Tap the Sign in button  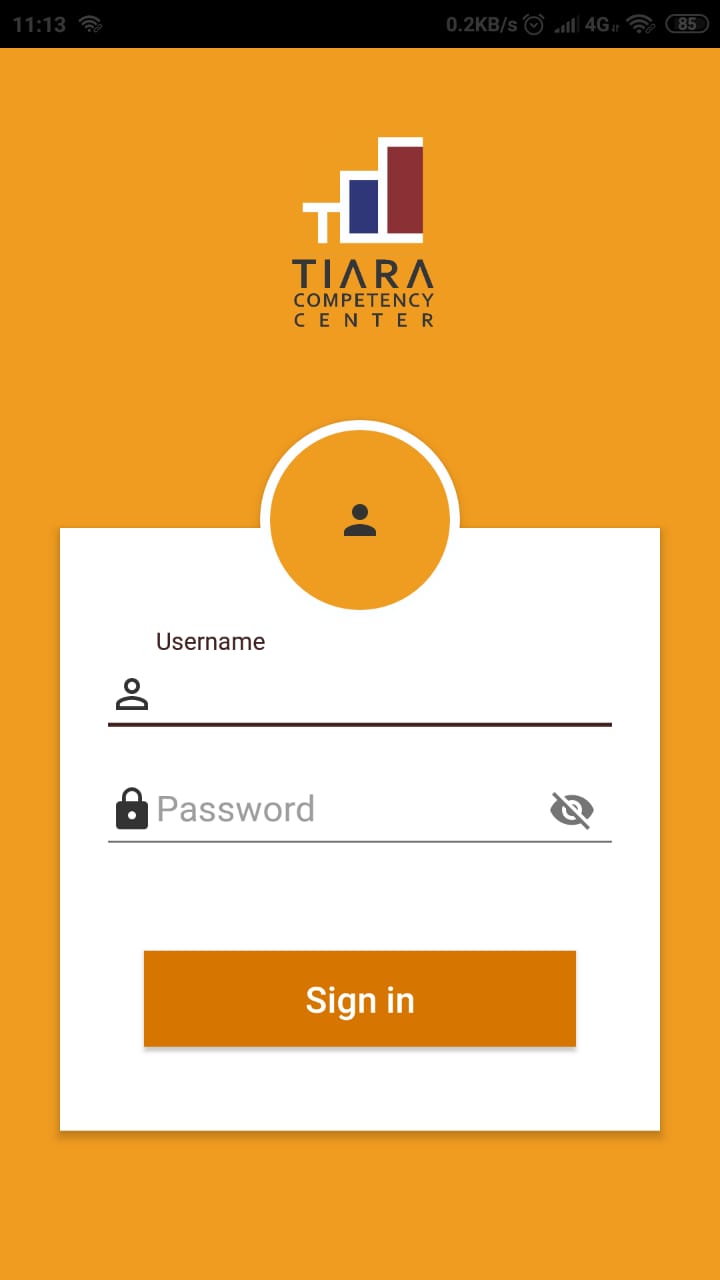pyautogui.click(x=360, y=999)
